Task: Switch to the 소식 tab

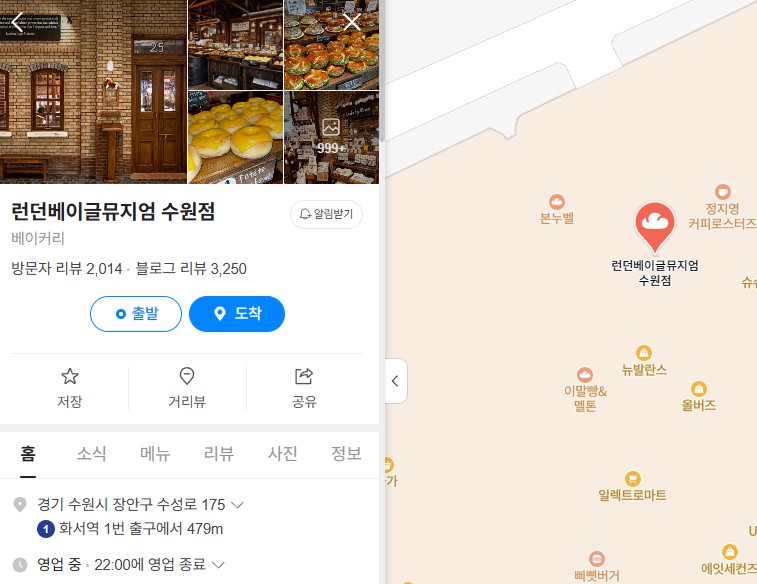Action: pyautogui.click(x=91, y=454)
